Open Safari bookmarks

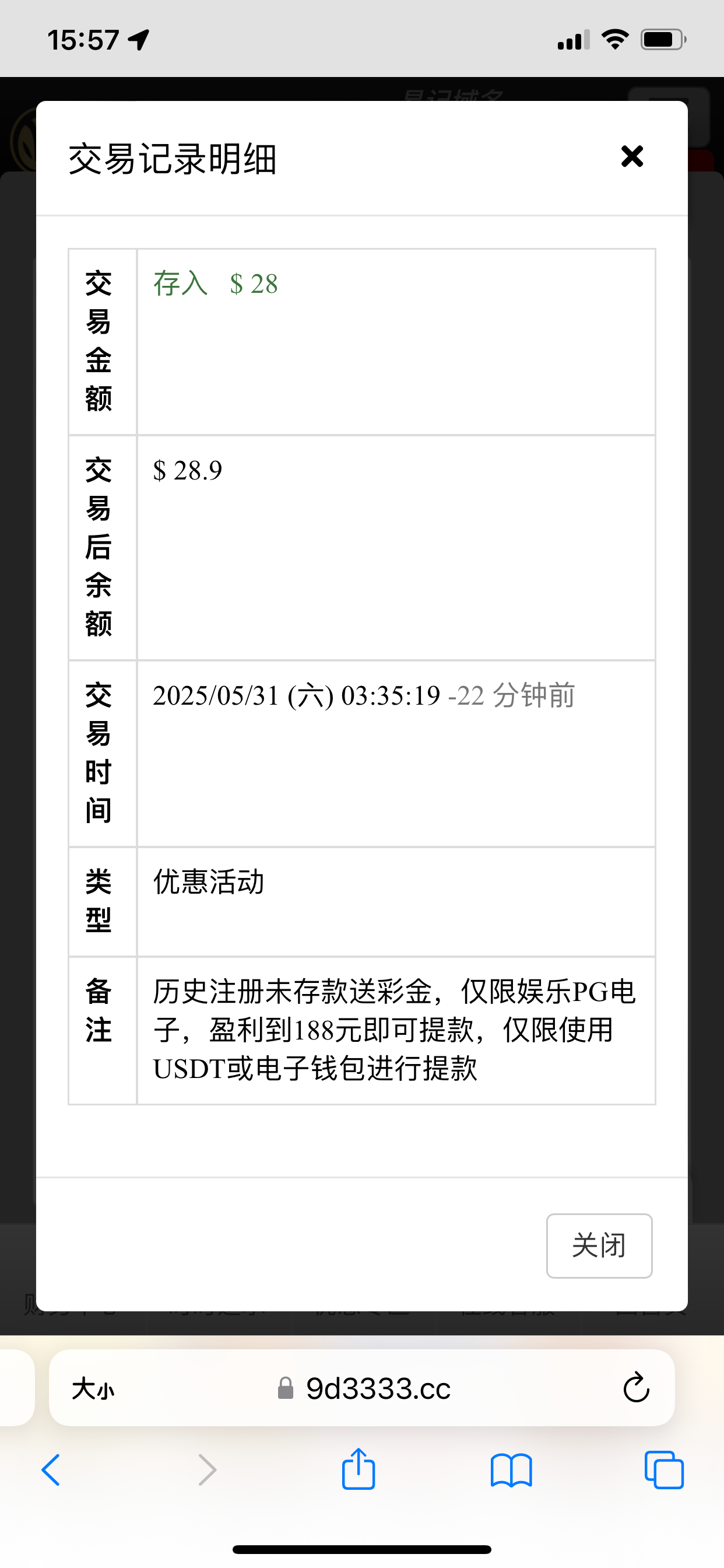point(511,1470)
